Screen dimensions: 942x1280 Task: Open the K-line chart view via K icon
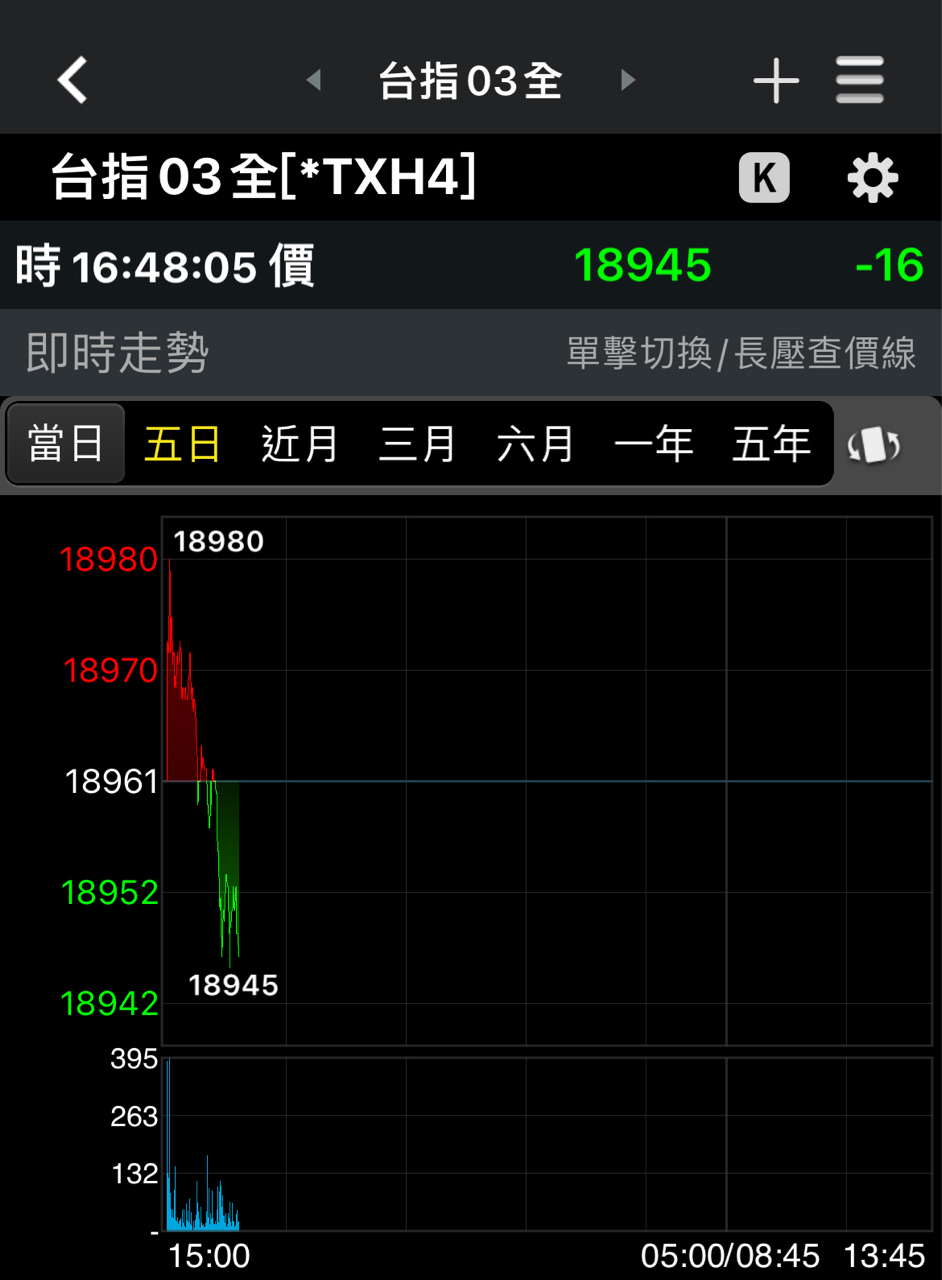click(764, 177)
